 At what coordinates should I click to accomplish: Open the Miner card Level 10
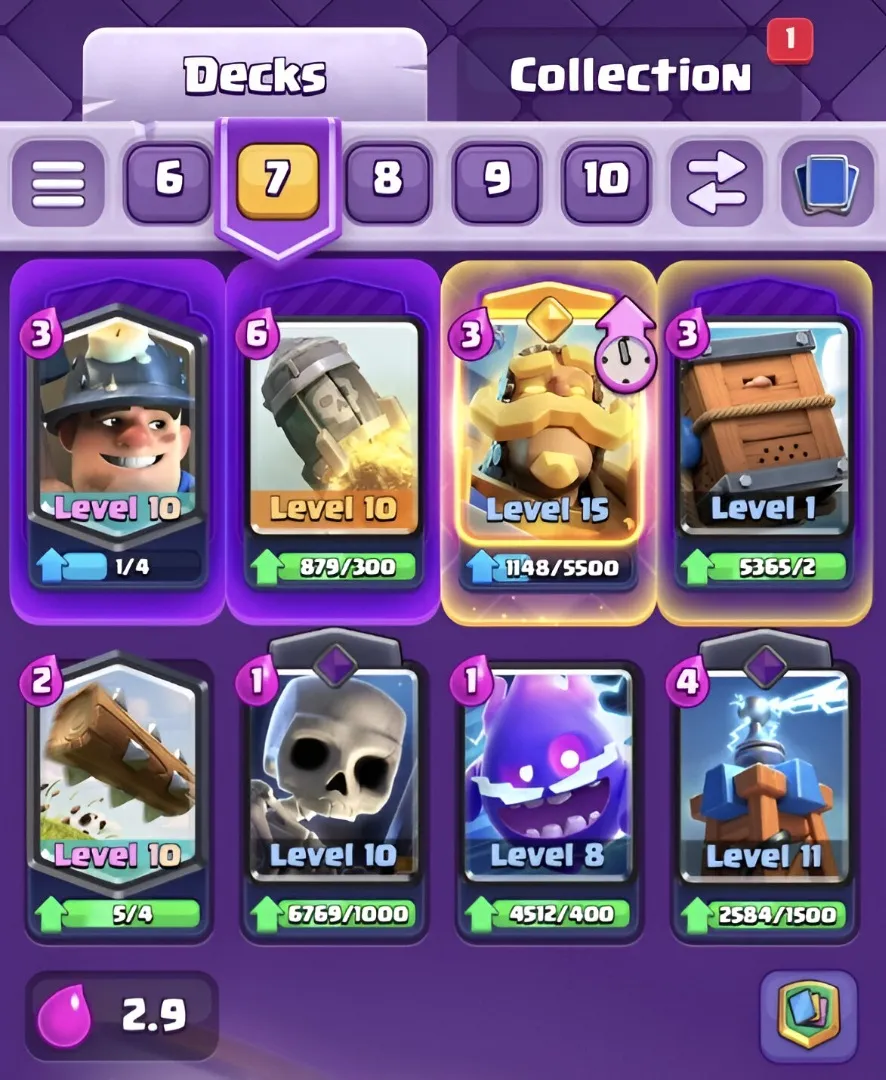tap(117, 430)
